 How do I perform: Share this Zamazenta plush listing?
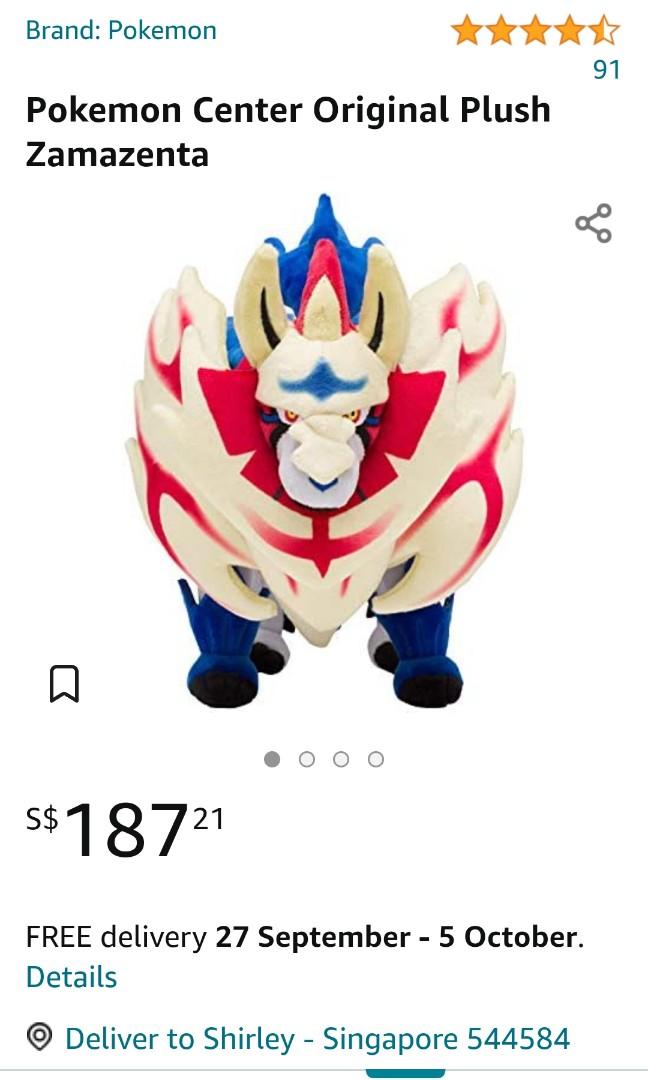pyautogui.click(x=593, y=223)
